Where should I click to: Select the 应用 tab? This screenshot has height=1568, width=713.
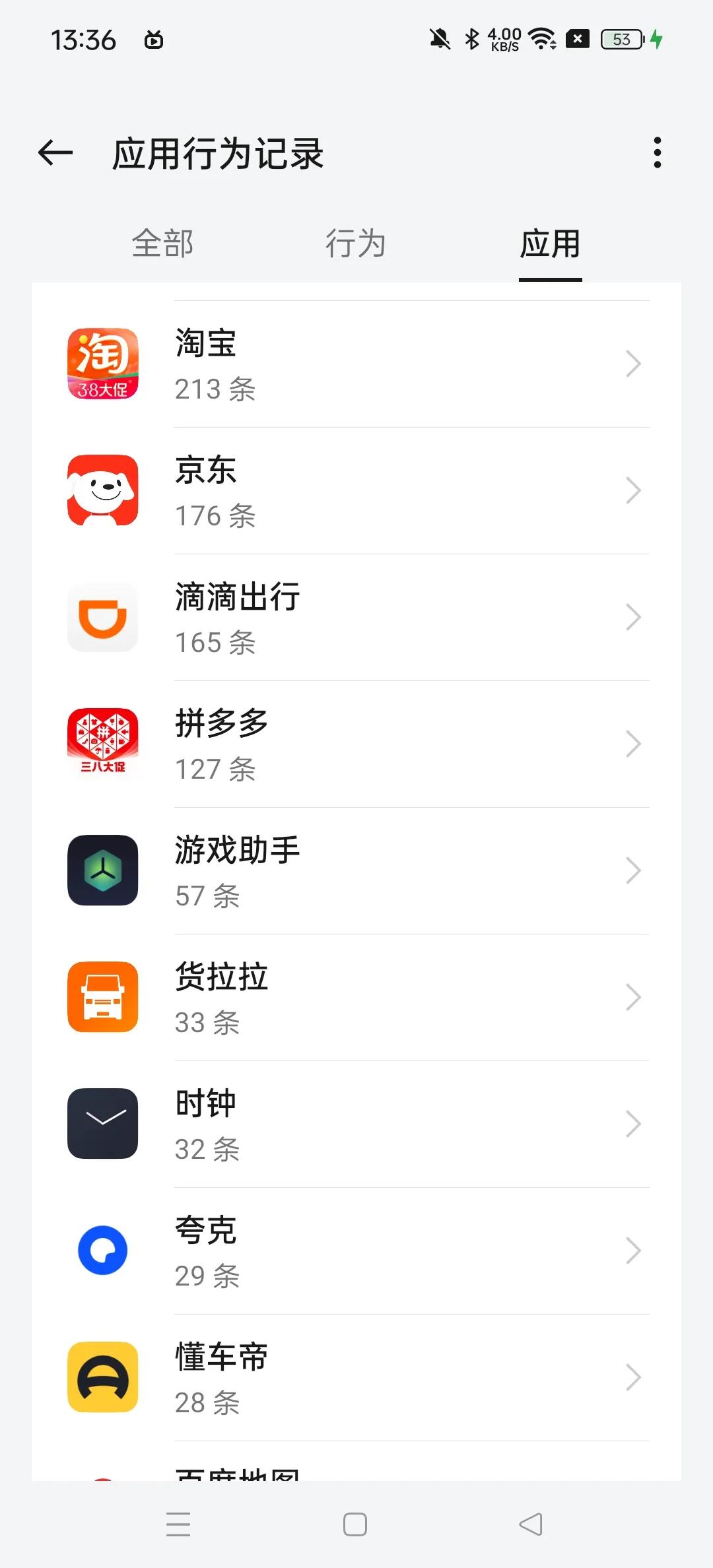click(550, 244)
